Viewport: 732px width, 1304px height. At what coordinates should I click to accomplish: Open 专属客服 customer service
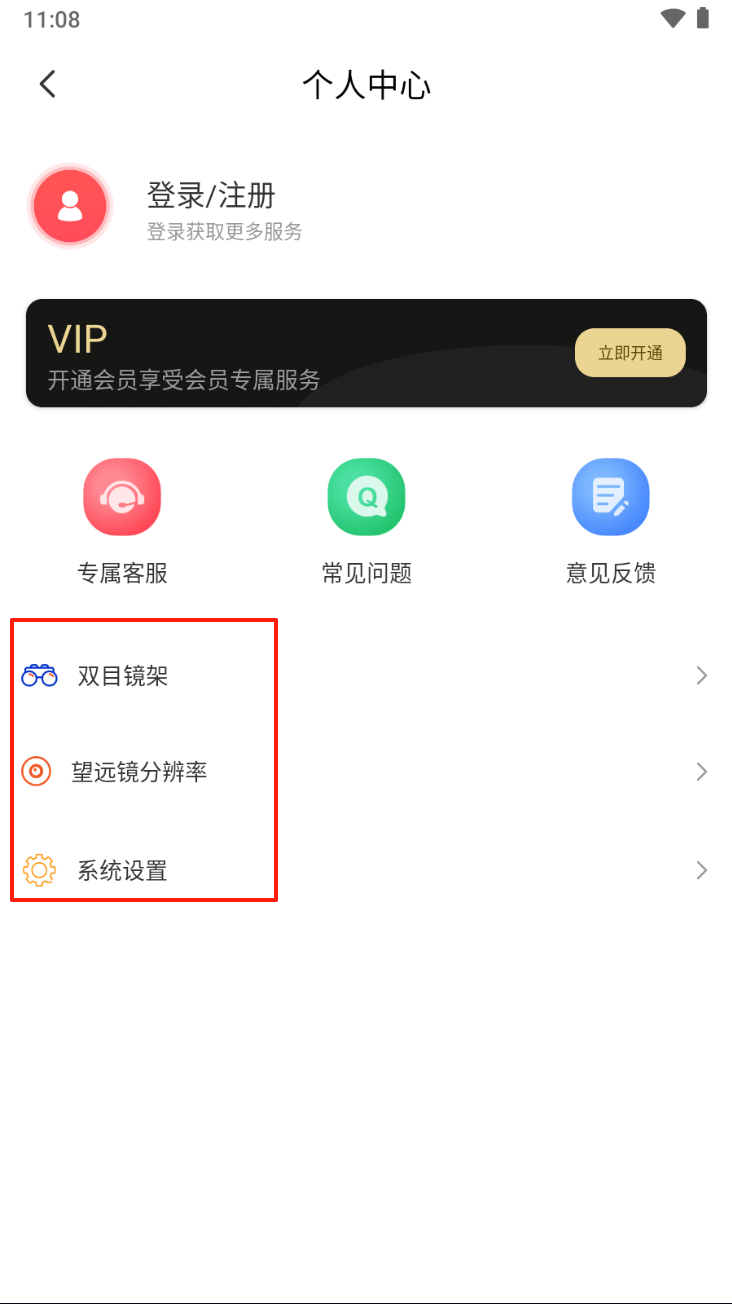tap(122, 521)
